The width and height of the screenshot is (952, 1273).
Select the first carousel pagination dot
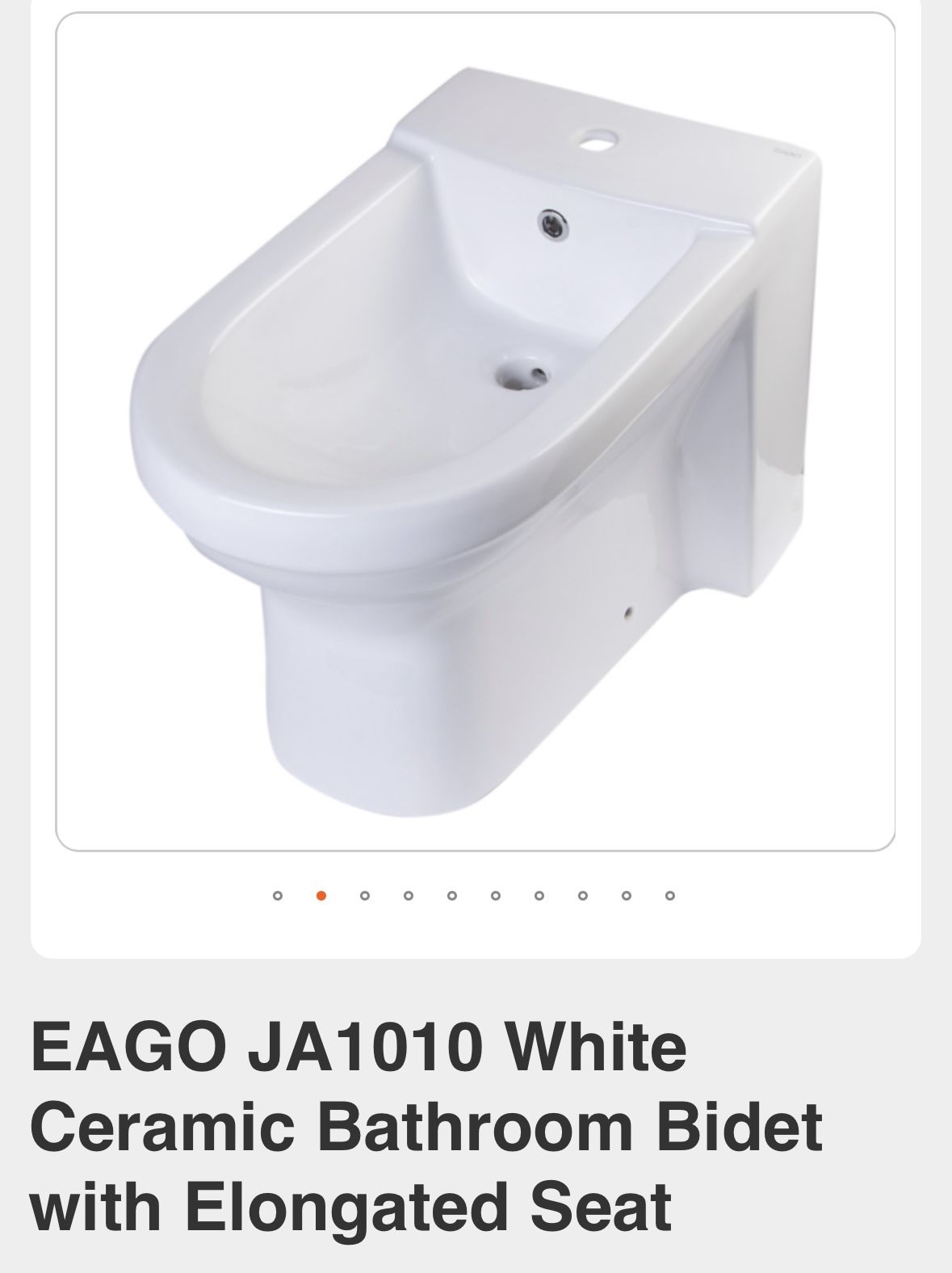pyautogui.click(x=279, y=896)
